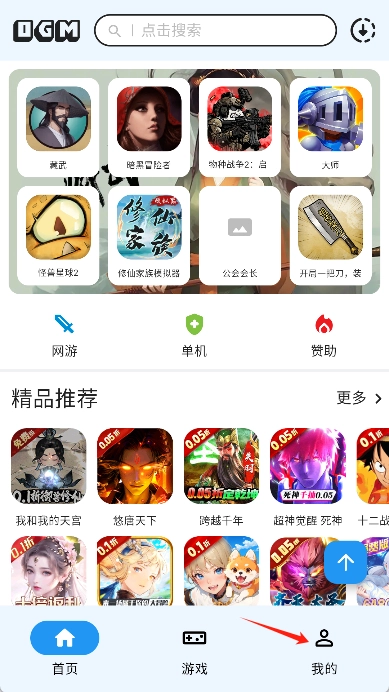
Task: Browse the 单机 category
Action: (x=194, y=335)
